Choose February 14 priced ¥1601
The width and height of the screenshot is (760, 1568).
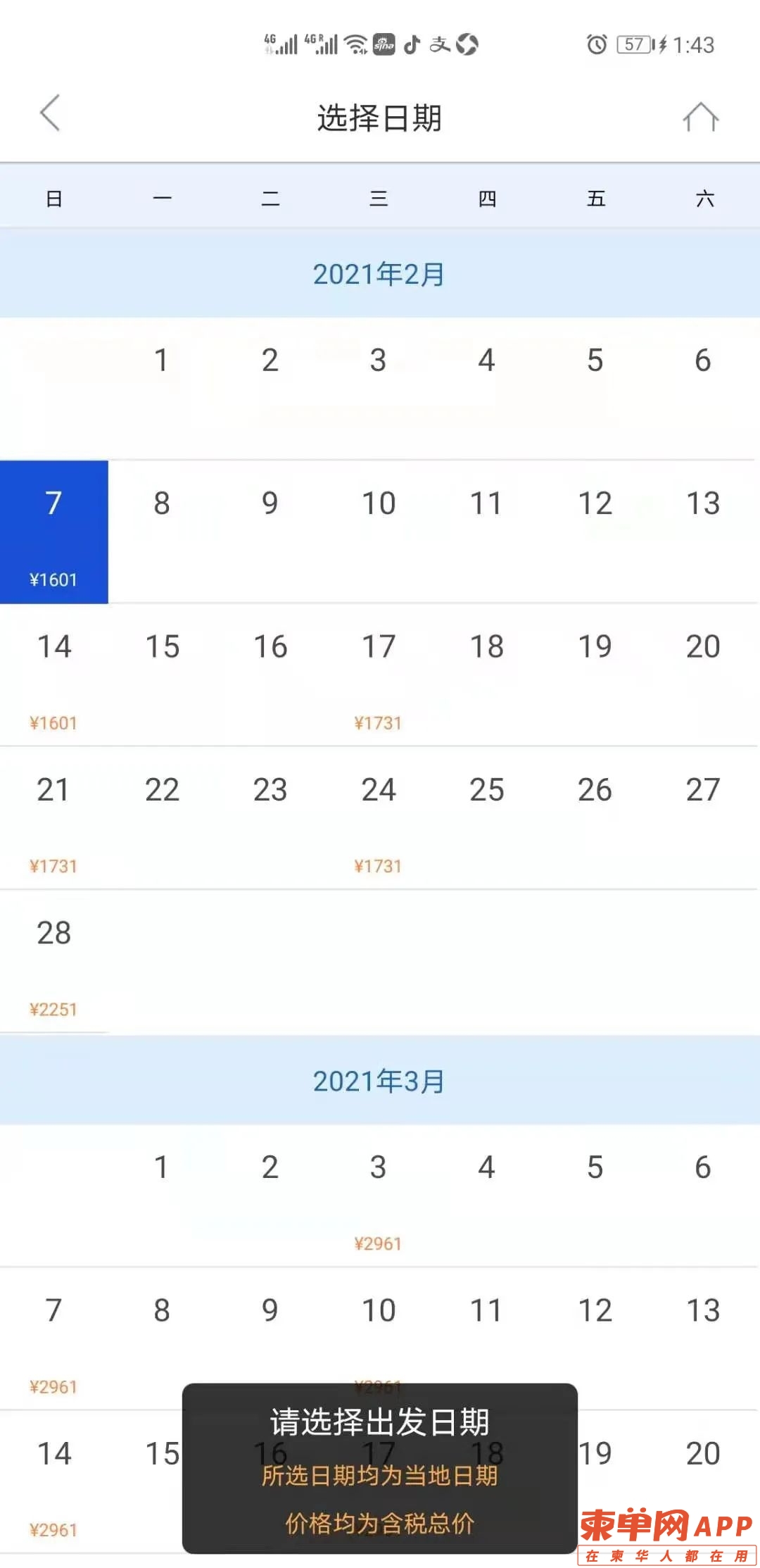coord(54,676)
